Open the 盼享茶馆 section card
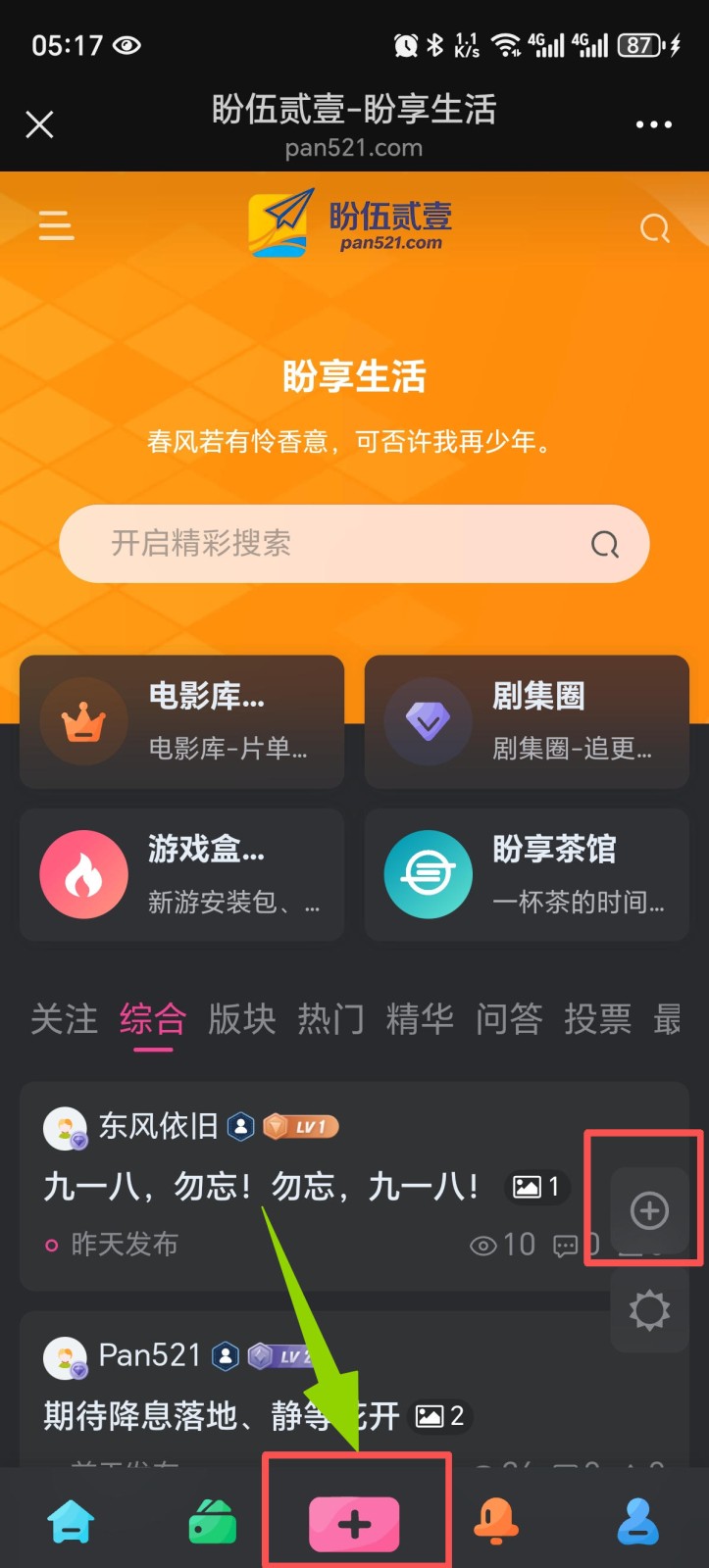 tap(527, 874)
